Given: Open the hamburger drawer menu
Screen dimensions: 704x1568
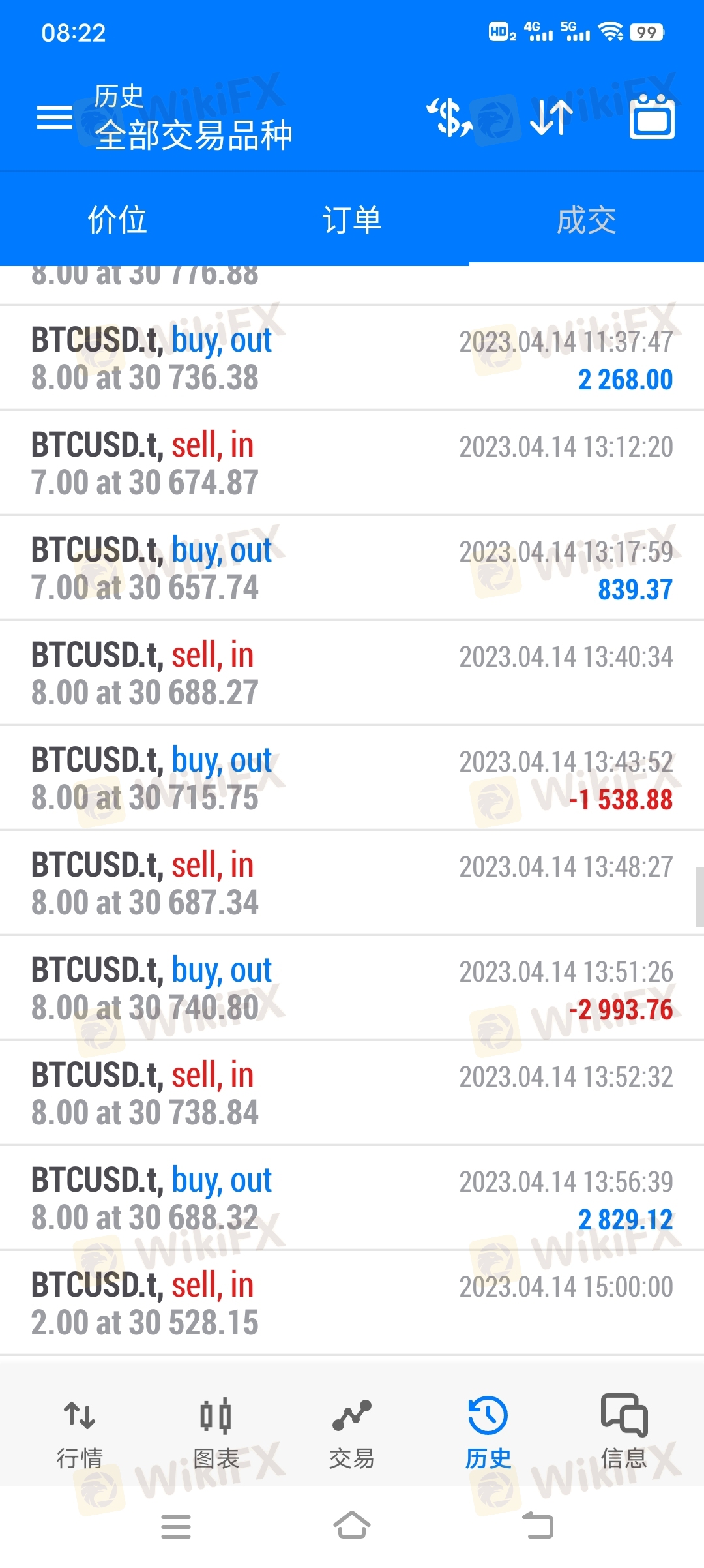Looking at the screenshot, I should coord(55,118).
